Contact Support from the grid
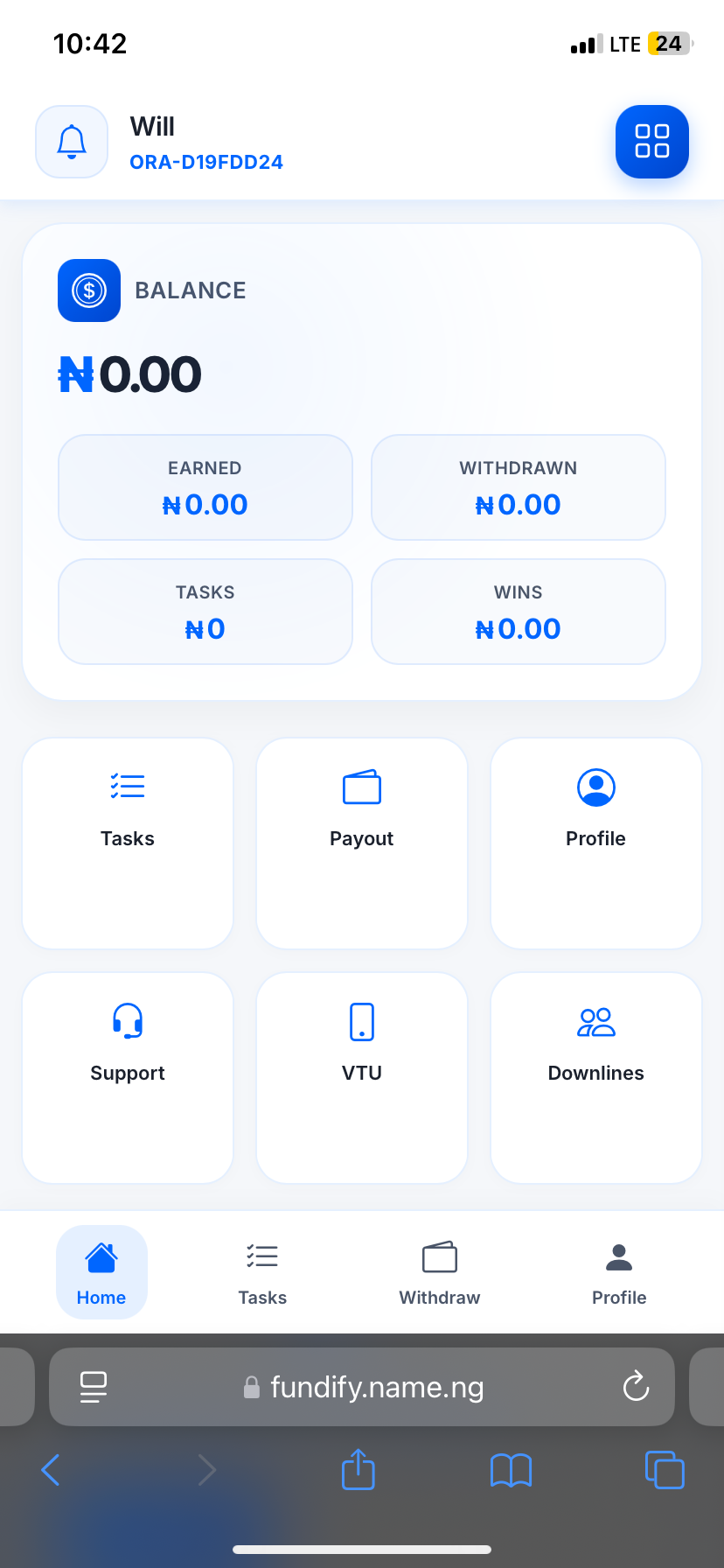This screenshot has width=724, height=1568. (x=128, y=1077)
